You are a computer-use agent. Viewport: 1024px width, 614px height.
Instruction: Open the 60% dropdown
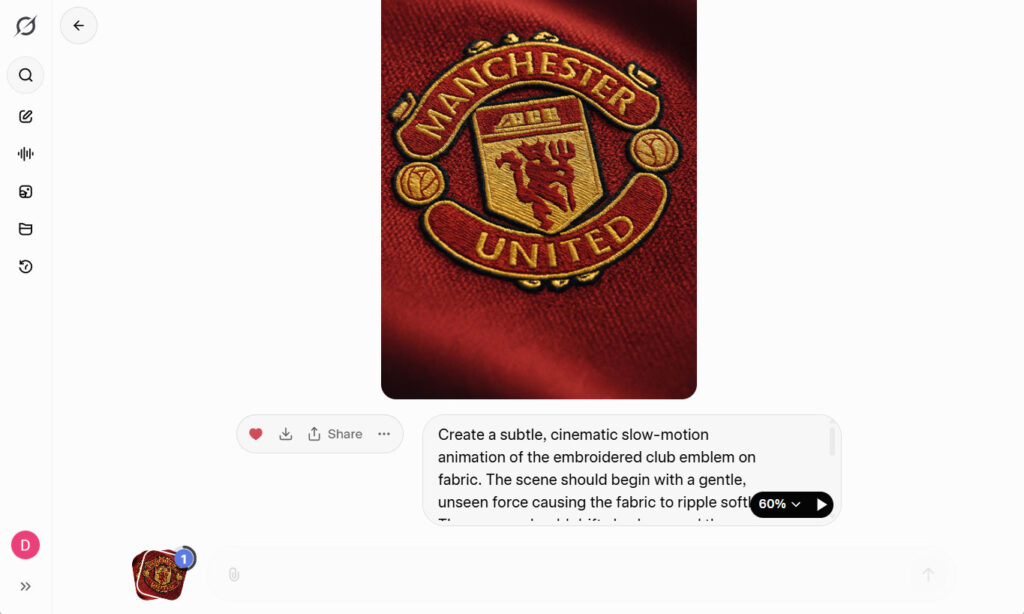(x=780, y=504)
